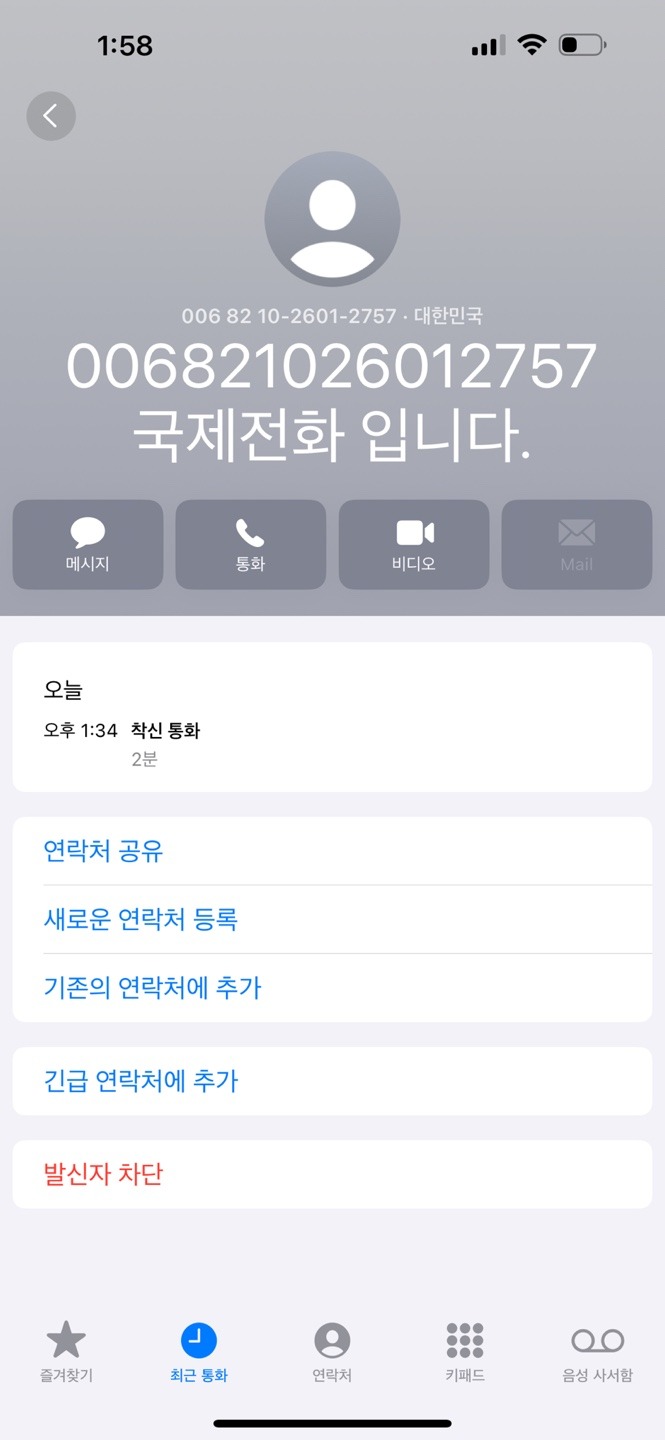This screenshot has width=665, height=1440.
Task: Go back with the top-left arrow
Action: [x=51, y=116]
